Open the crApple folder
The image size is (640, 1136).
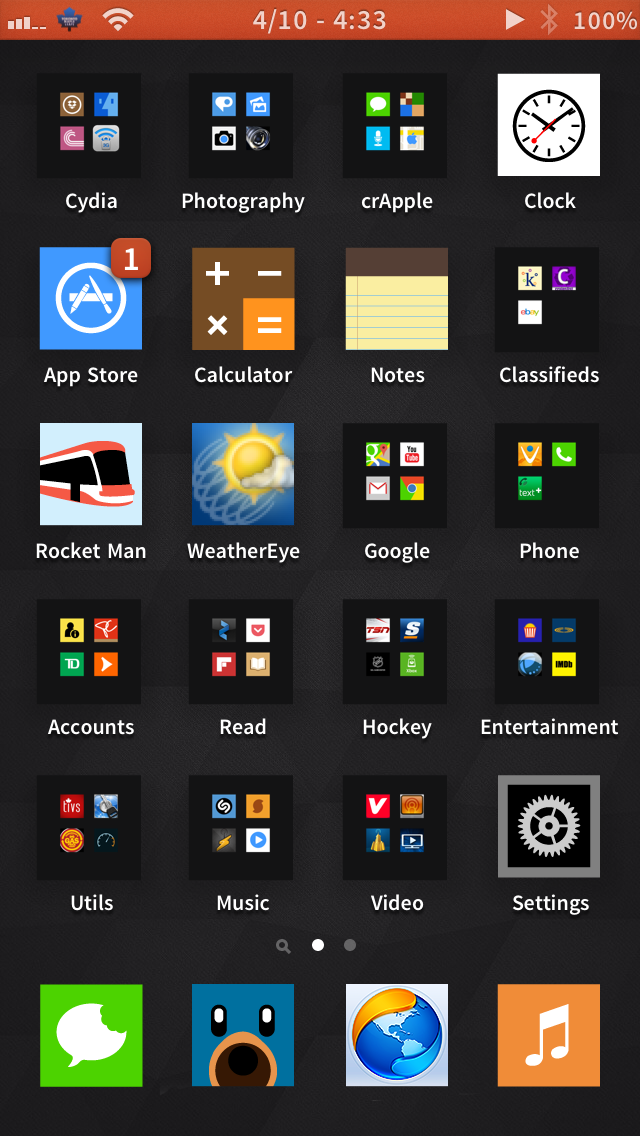pos(396,126)
